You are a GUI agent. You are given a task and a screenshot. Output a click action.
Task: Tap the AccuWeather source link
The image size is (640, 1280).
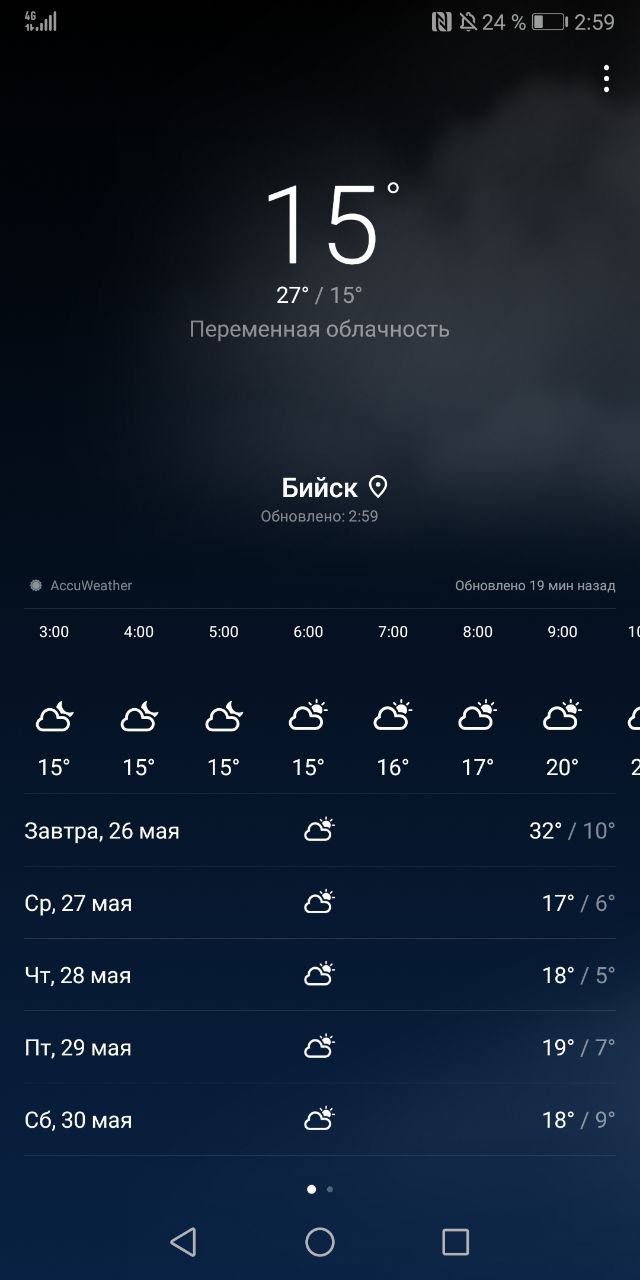[81, 585]
